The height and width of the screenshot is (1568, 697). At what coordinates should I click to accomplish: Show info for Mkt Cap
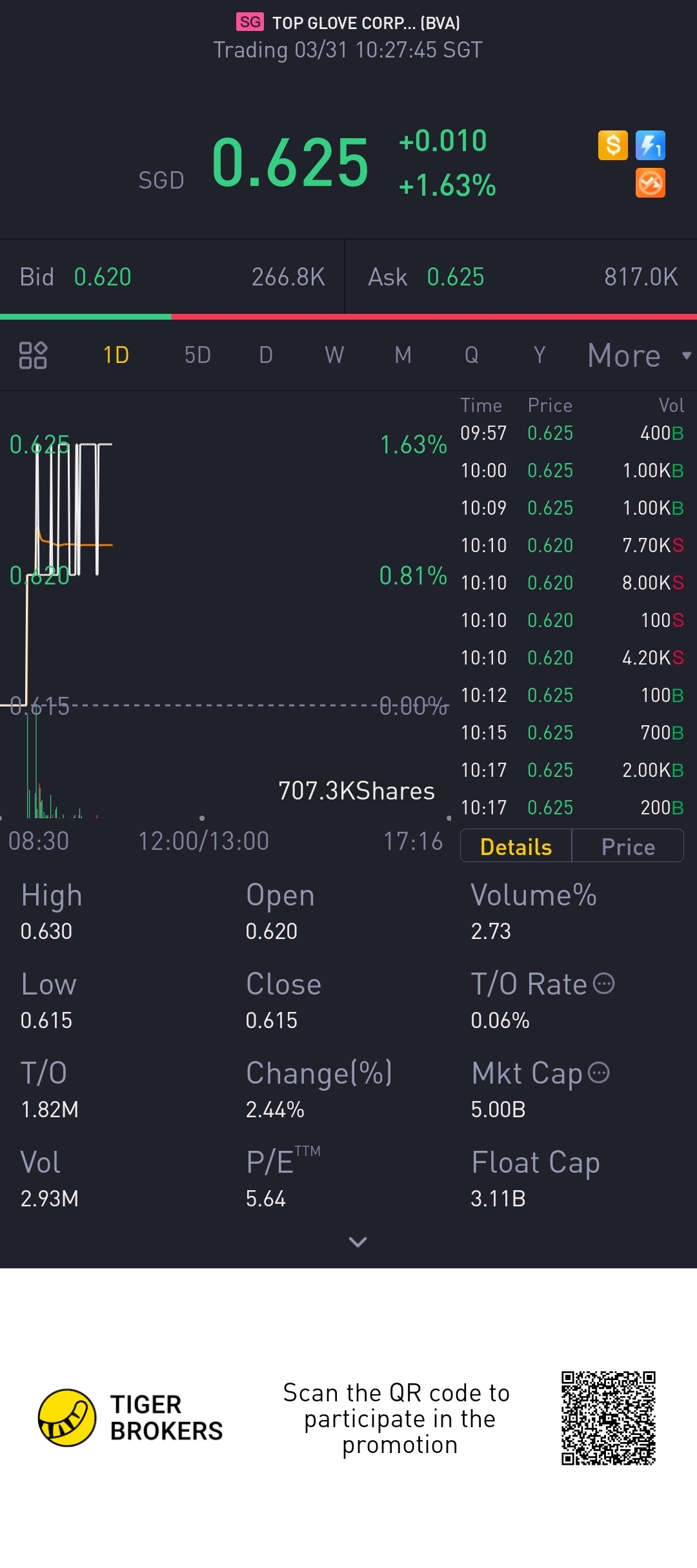click(599, 1073)
